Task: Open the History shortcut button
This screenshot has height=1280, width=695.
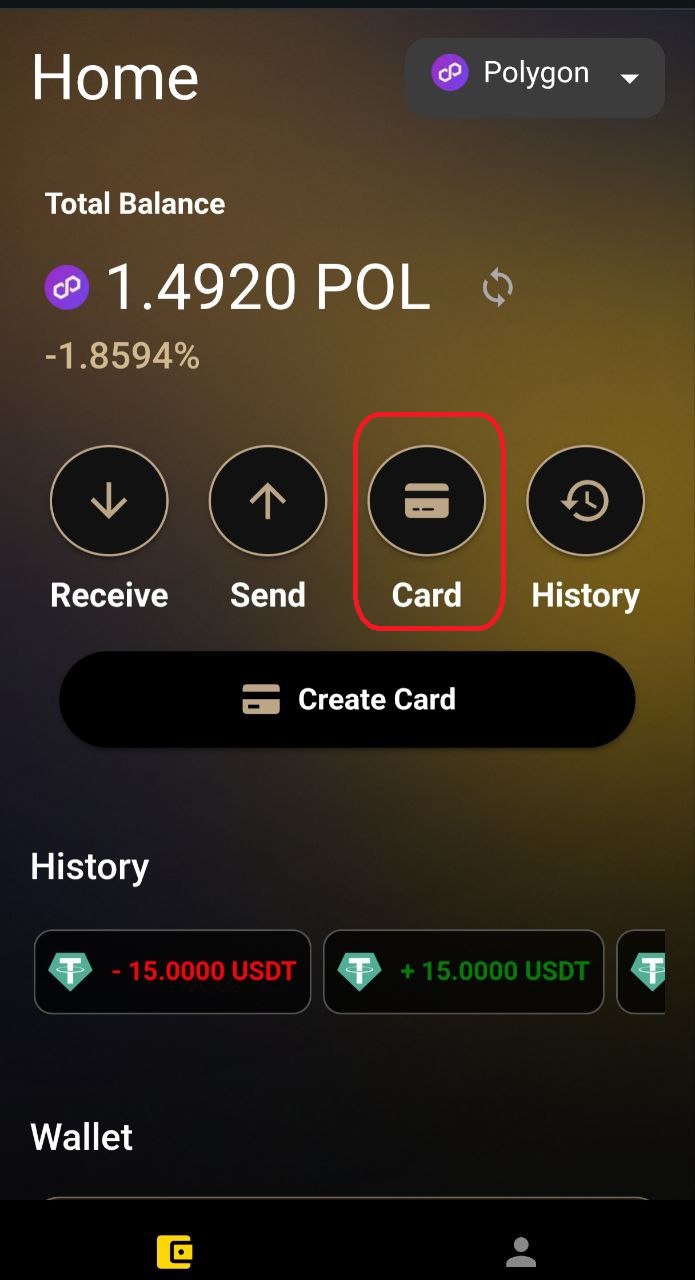Action: point(585,502)
